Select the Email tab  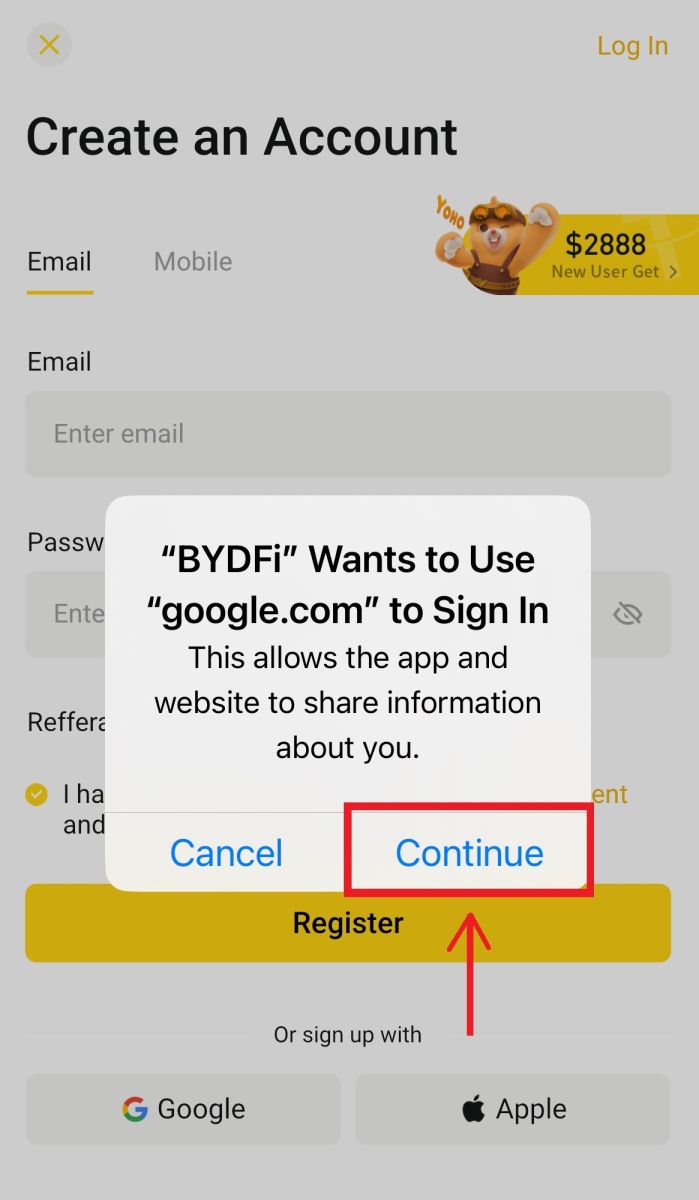(59, 262)
